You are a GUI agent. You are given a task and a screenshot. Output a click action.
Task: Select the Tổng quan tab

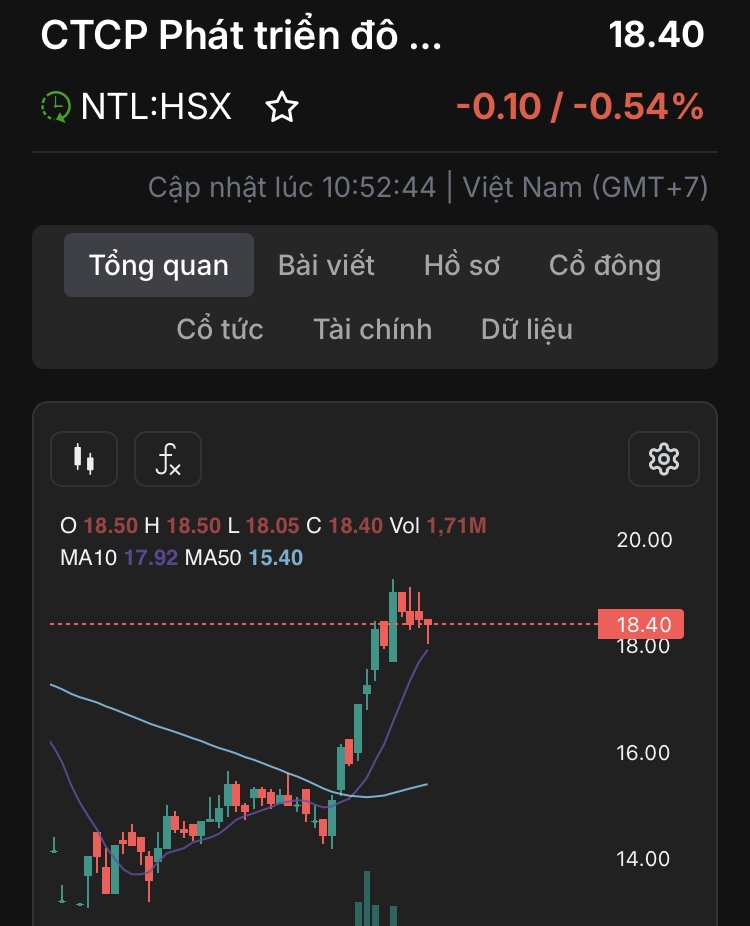[159, 265]
